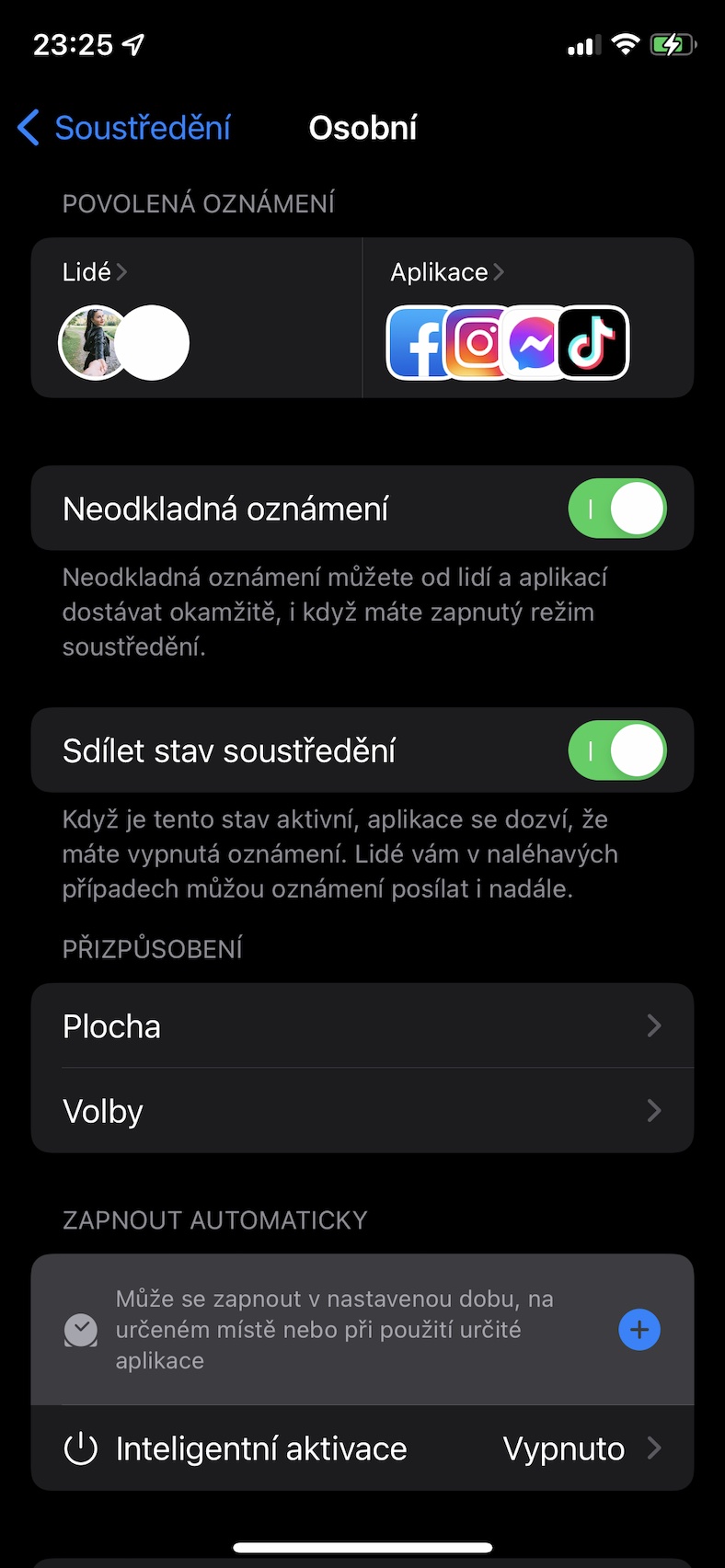Open the Volby settings row

pyautogui.click(x=362, y=1110)
